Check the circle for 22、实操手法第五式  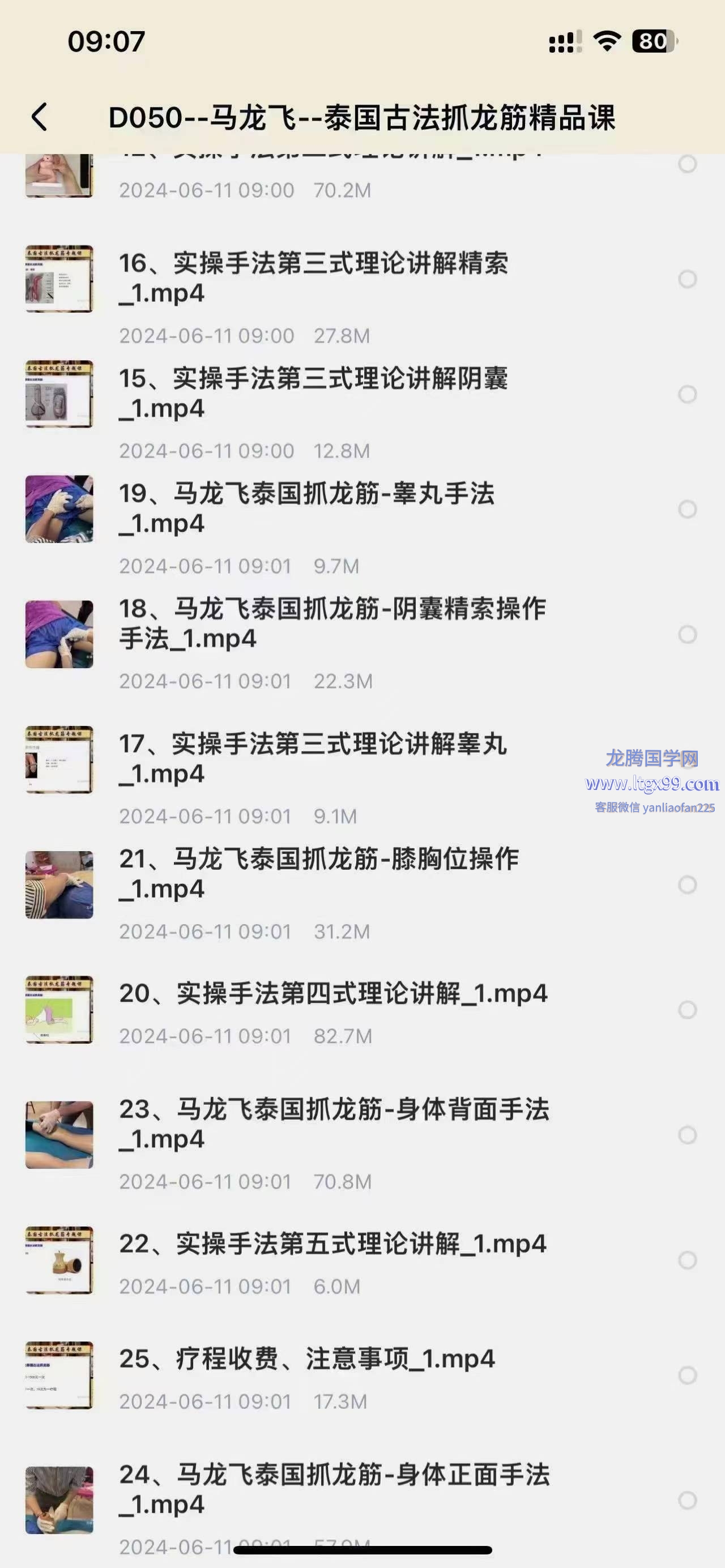[x=687, y=1260]
